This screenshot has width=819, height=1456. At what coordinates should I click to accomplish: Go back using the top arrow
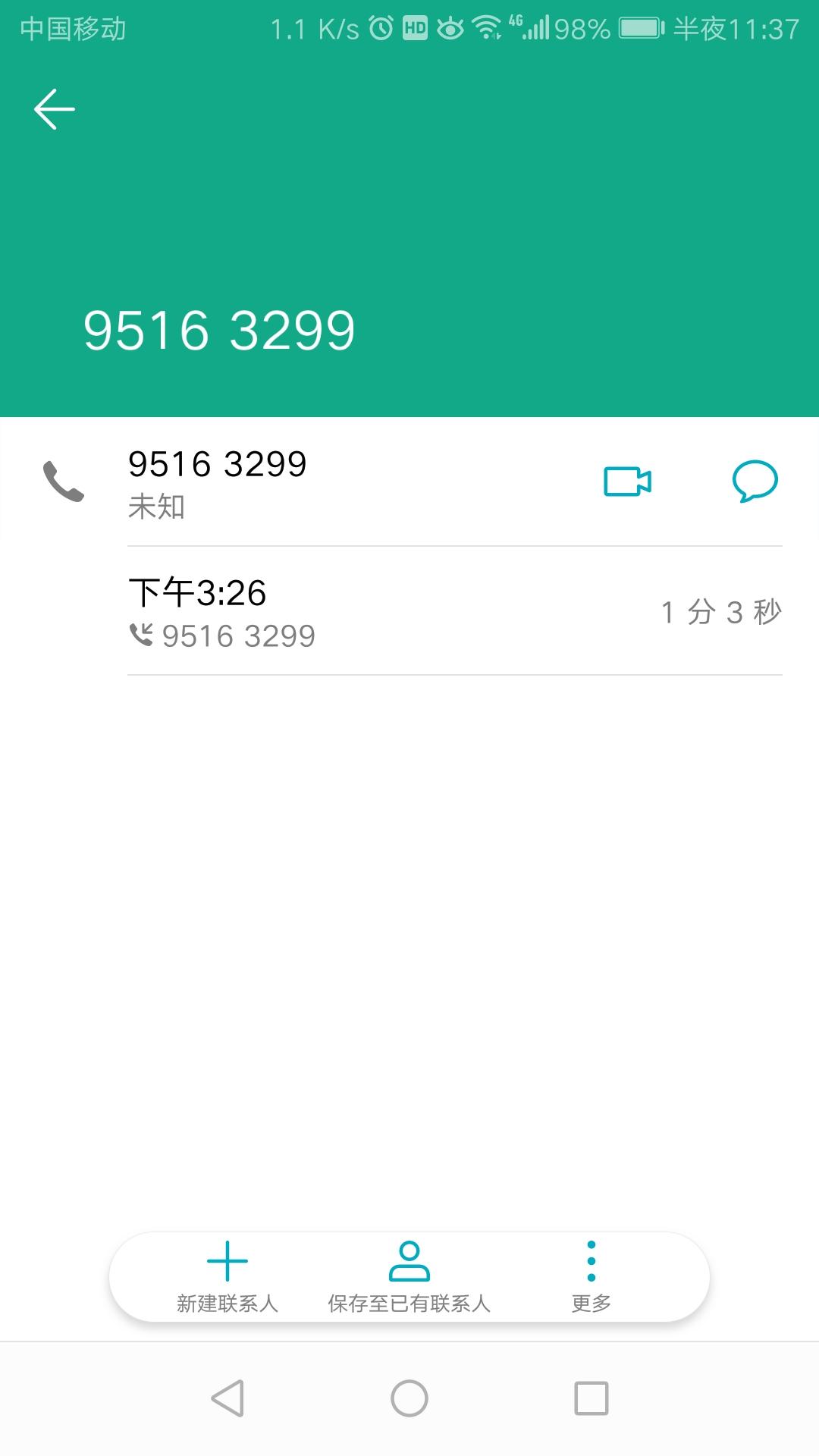55,109
